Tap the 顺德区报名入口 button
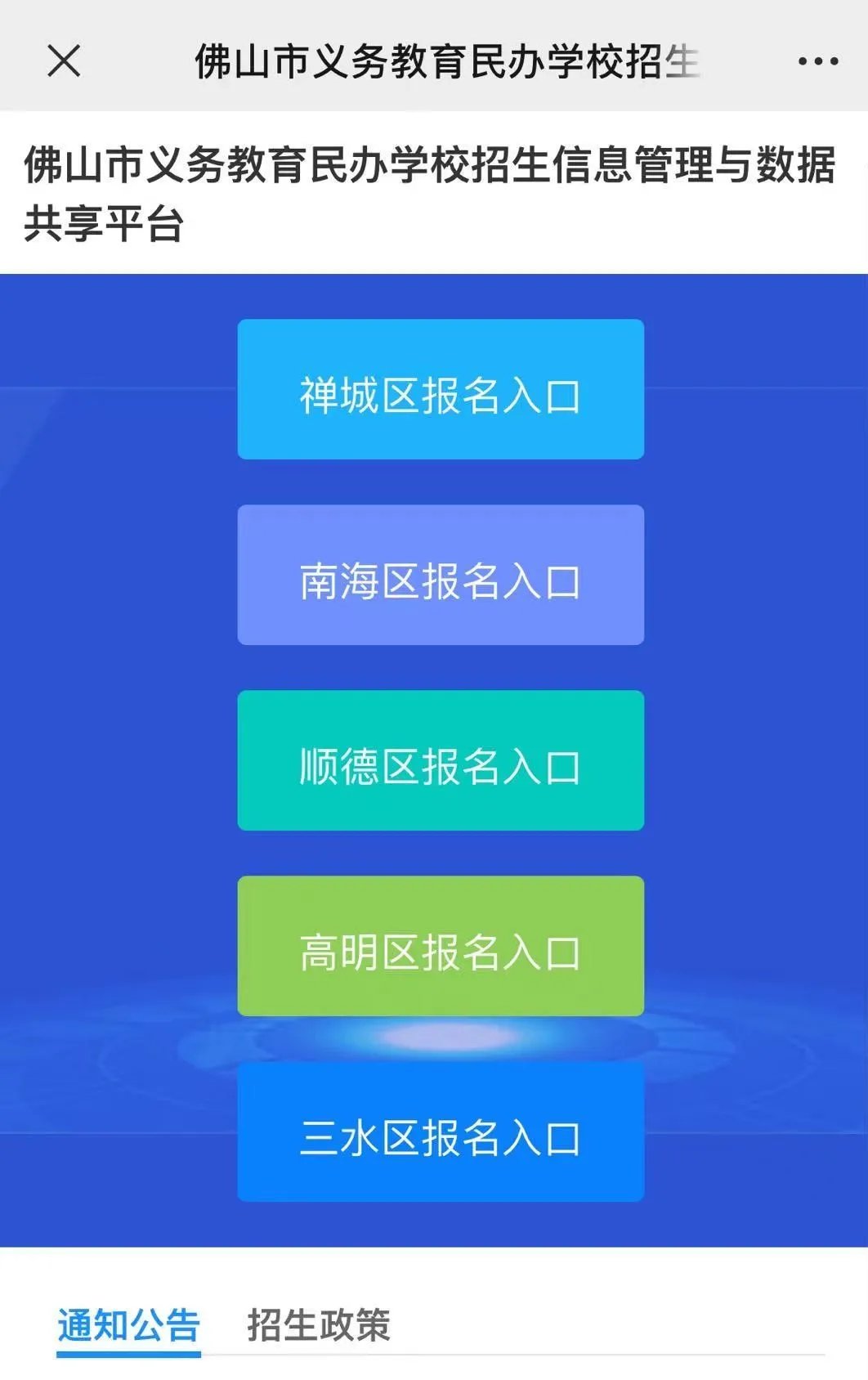The width and height of the screenshot is (868, 1380). [x=441, y=760]
